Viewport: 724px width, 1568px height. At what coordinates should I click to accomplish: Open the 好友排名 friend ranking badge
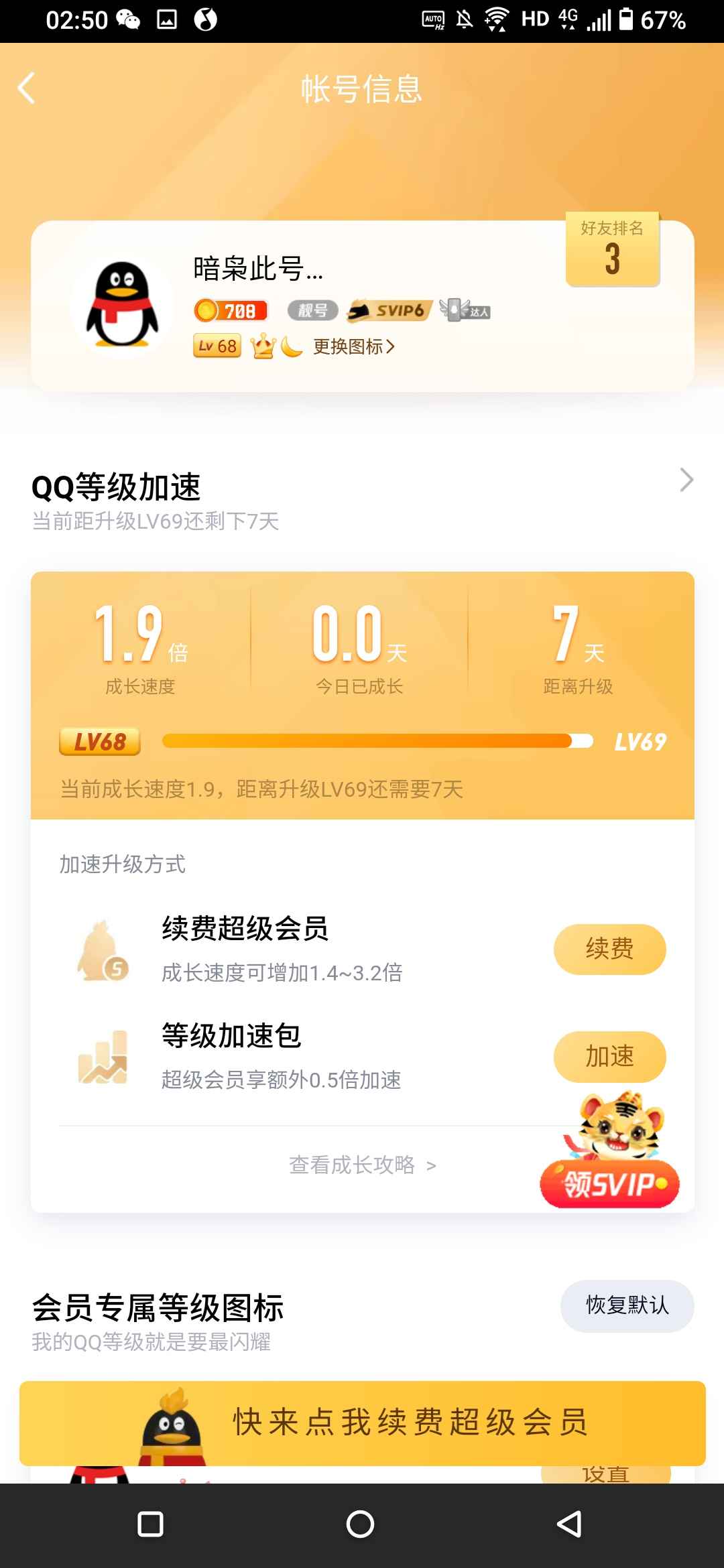[x=612, y=250]
